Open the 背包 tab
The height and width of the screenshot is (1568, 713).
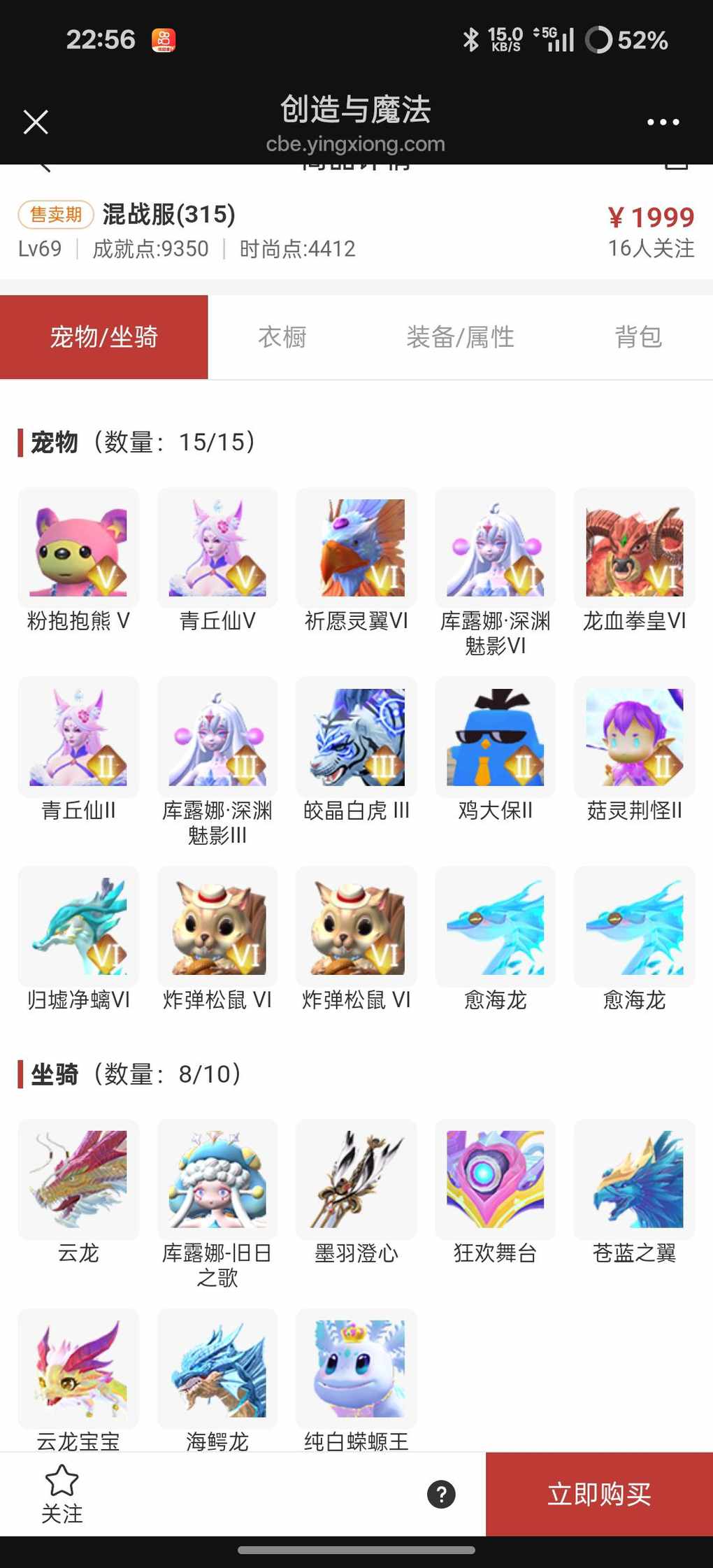[638, 337]
